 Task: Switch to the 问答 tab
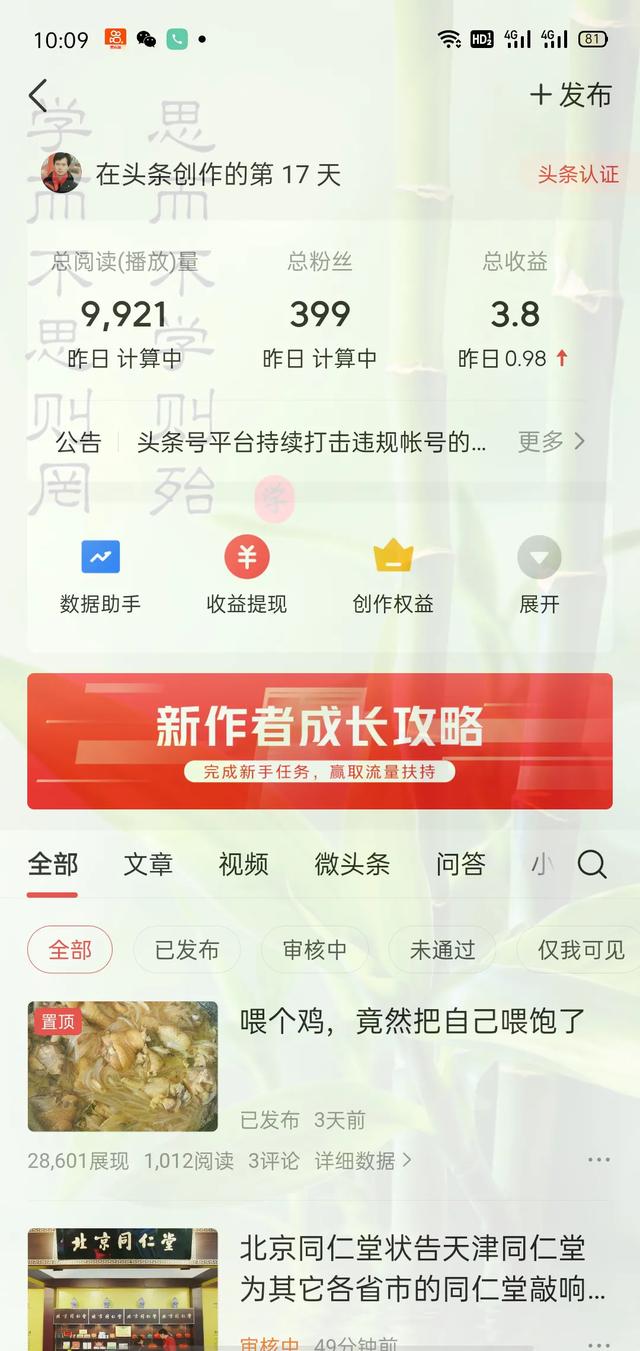tap(460, 864)
